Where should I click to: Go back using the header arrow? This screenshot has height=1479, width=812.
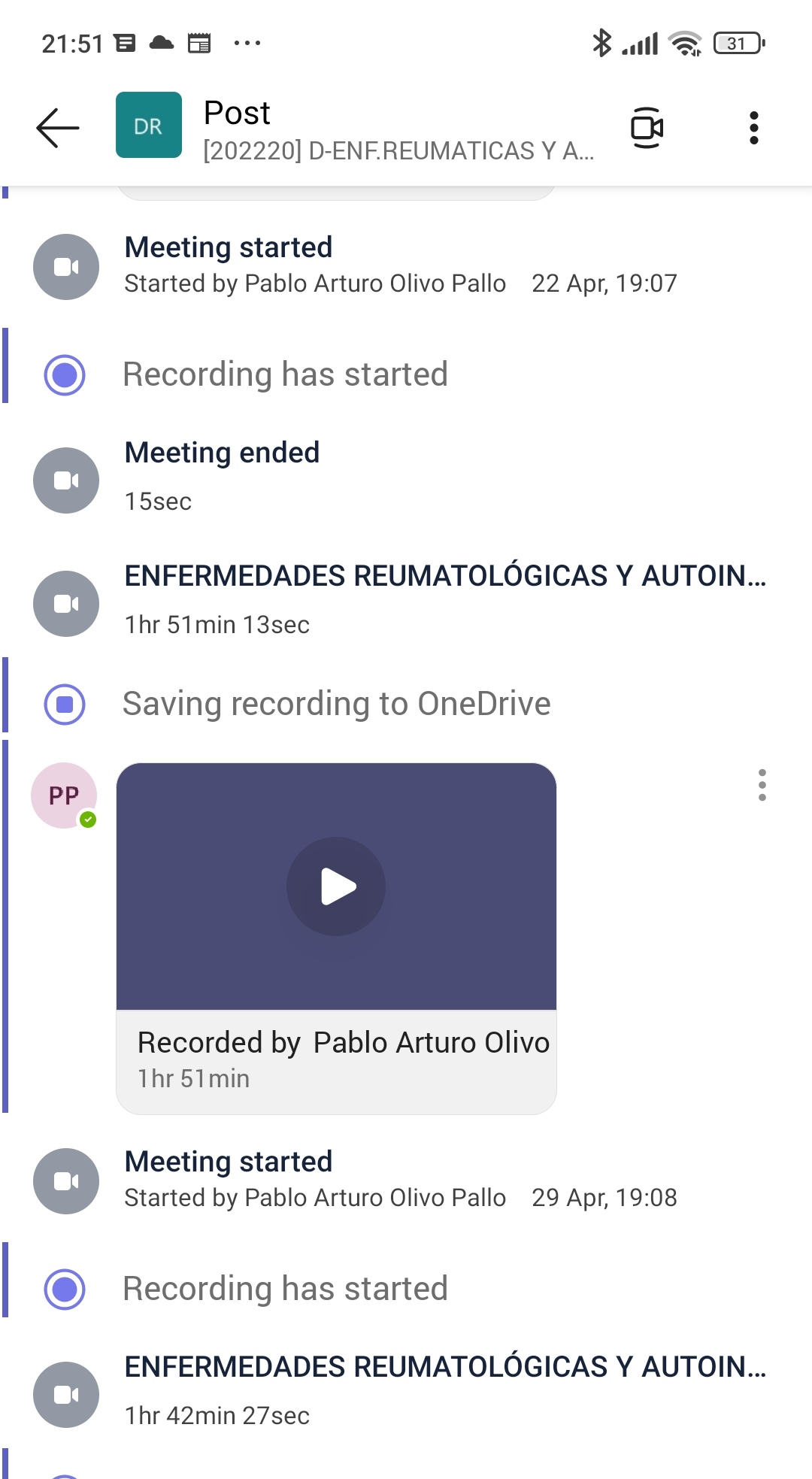click(58, 128)
